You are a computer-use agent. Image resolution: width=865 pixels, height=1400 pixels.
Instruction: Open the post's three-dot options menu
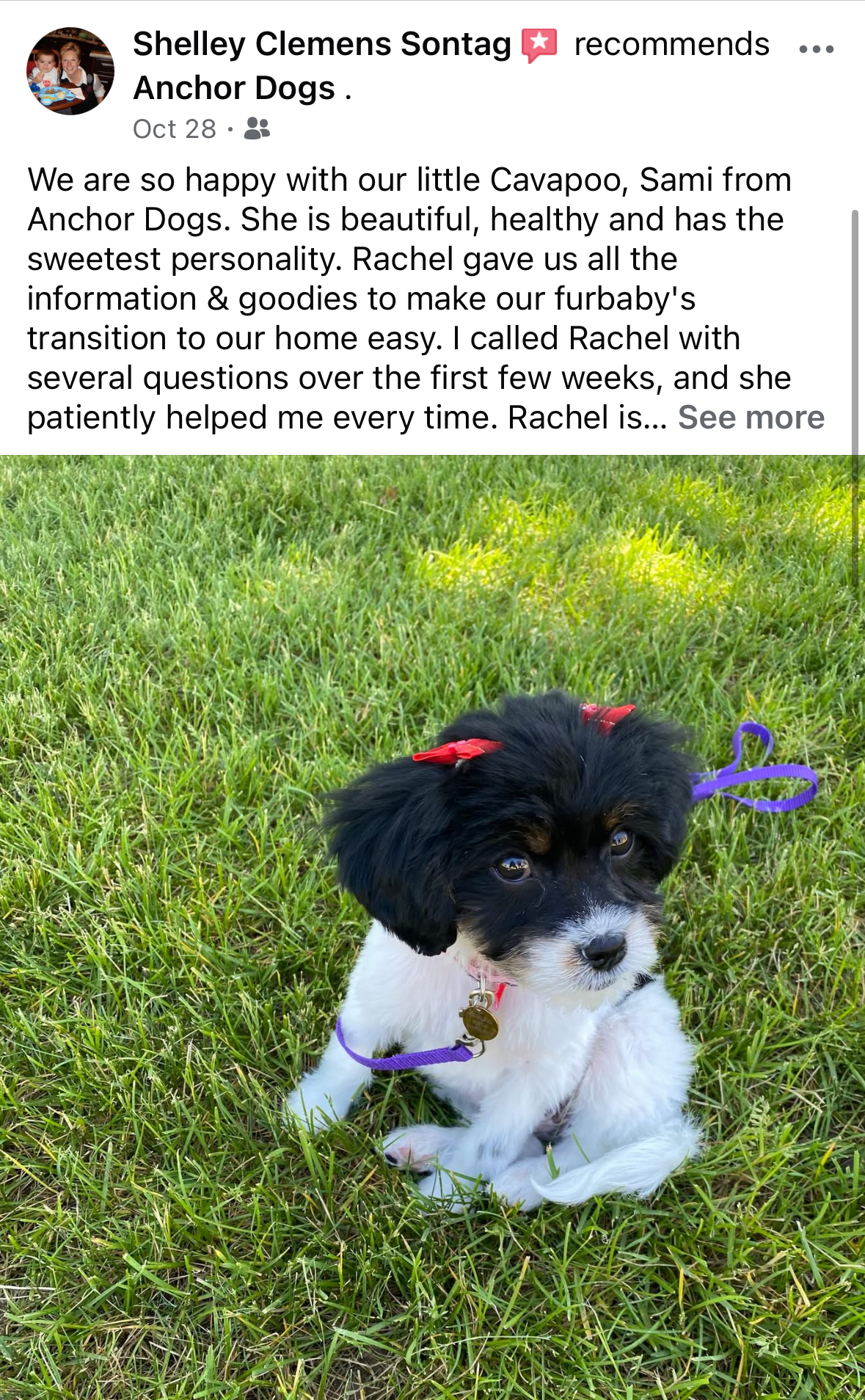(816, 50)
